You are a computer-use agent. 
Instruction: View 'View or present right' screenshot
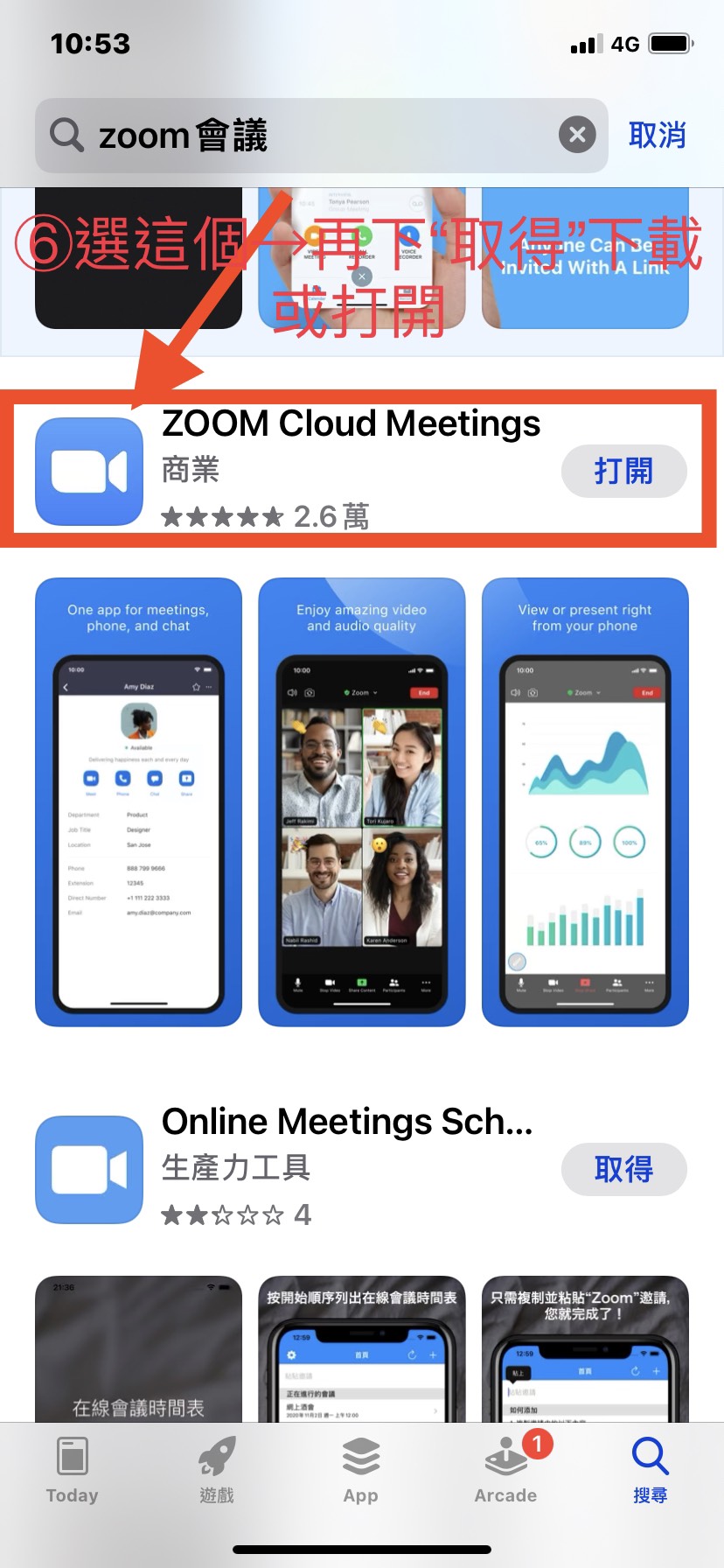pyautogui.click(x=585, y=801)
